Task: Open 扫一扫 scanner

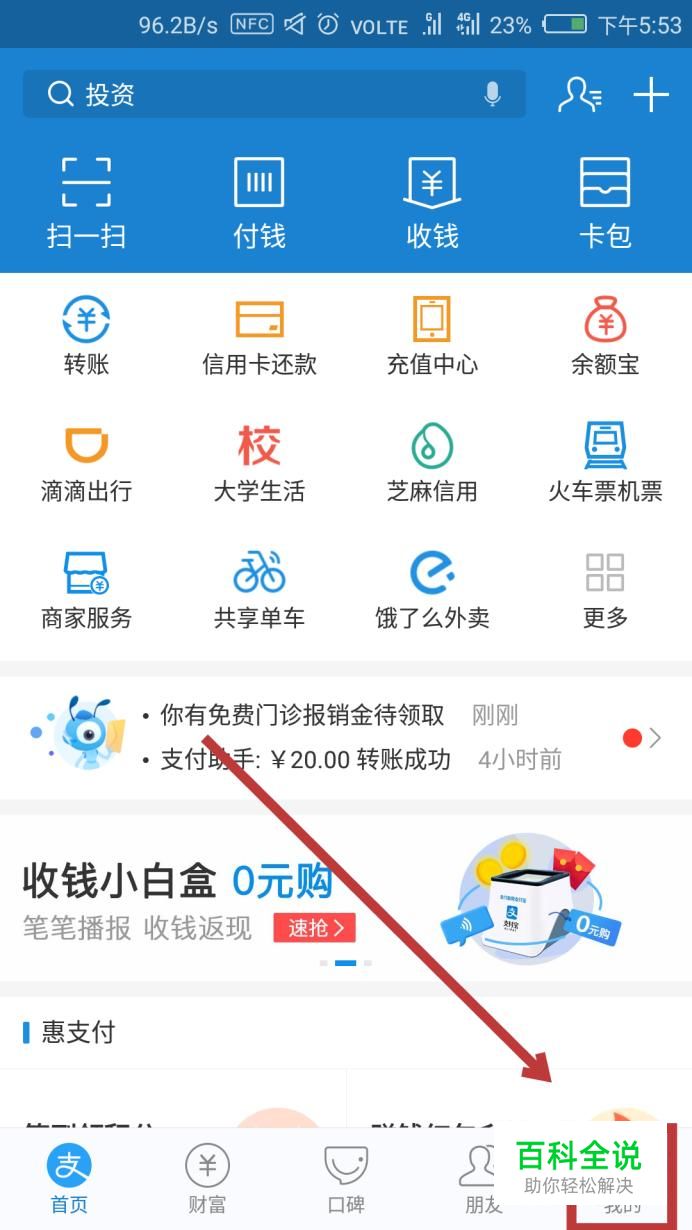Action: pos(86,203)
